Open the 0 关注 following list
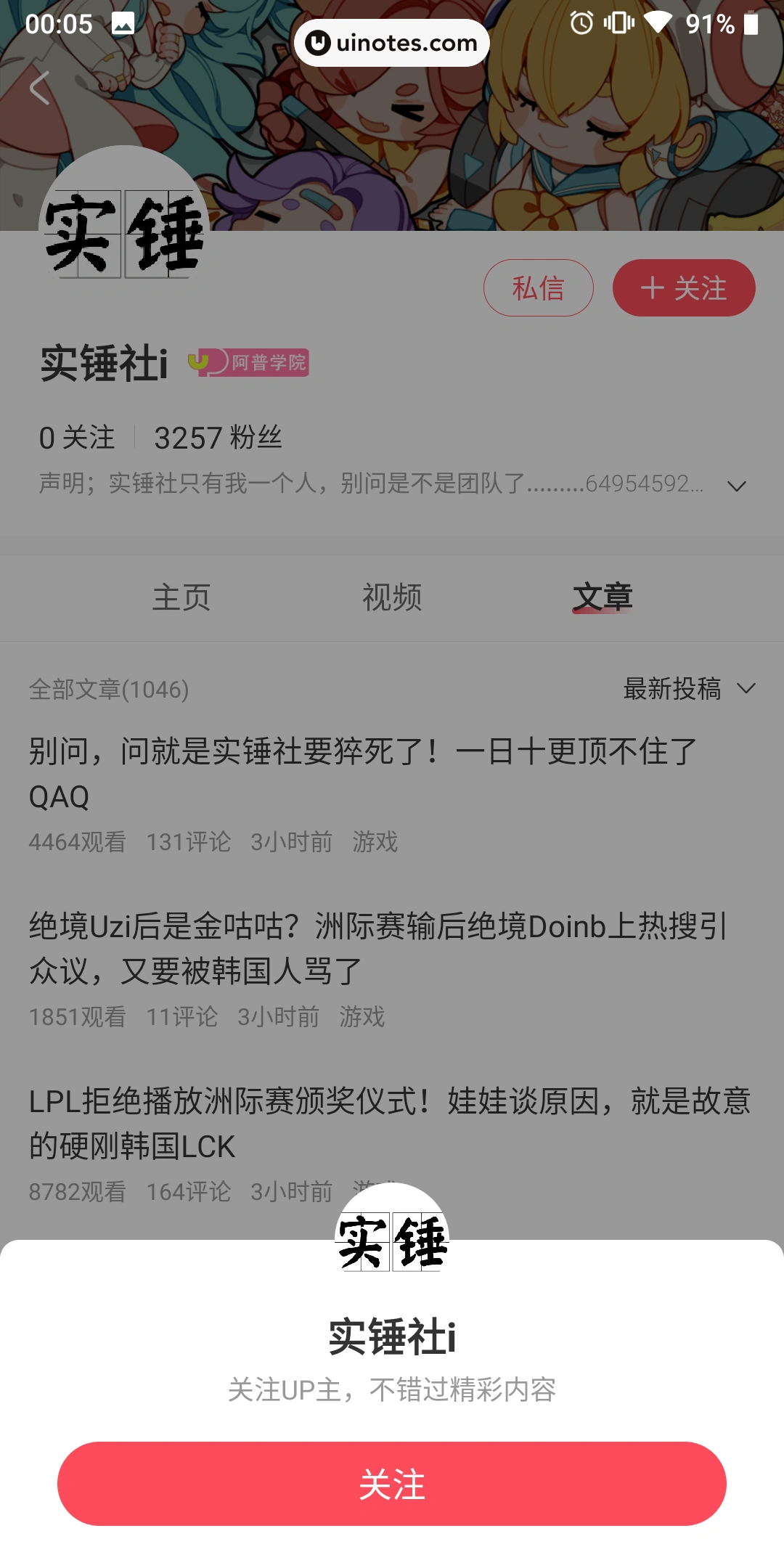Viewport: 784px width, 1568px height. click(77, 438)
